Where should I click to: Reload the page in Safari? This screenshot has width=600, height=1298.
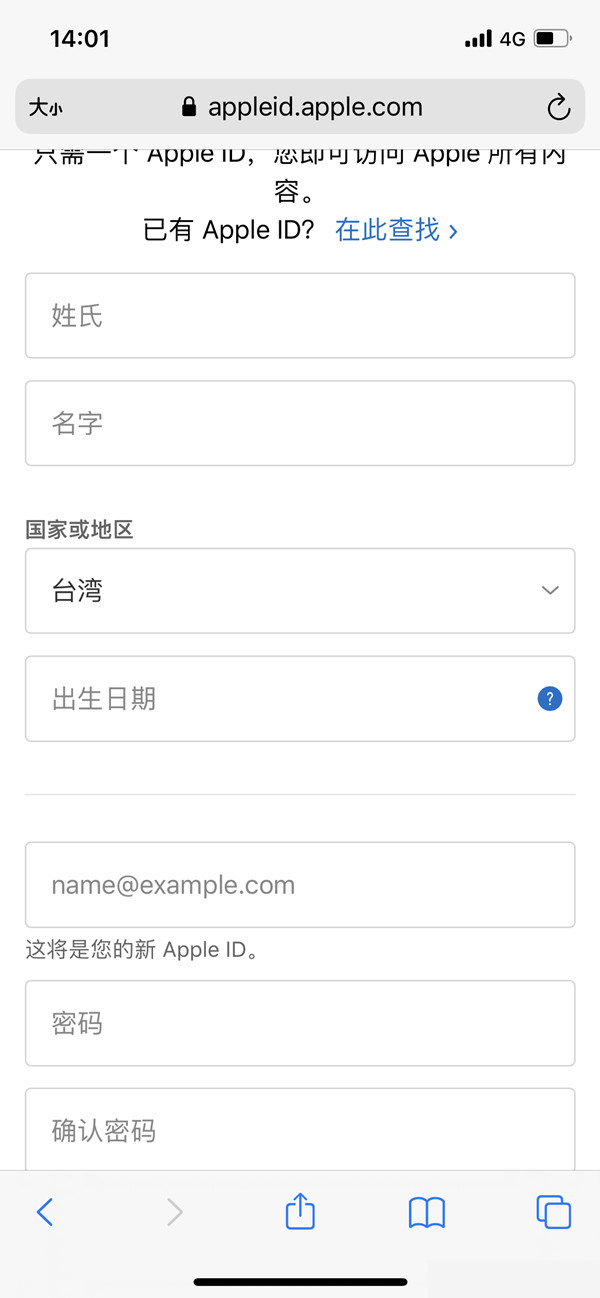coord(558,107)
